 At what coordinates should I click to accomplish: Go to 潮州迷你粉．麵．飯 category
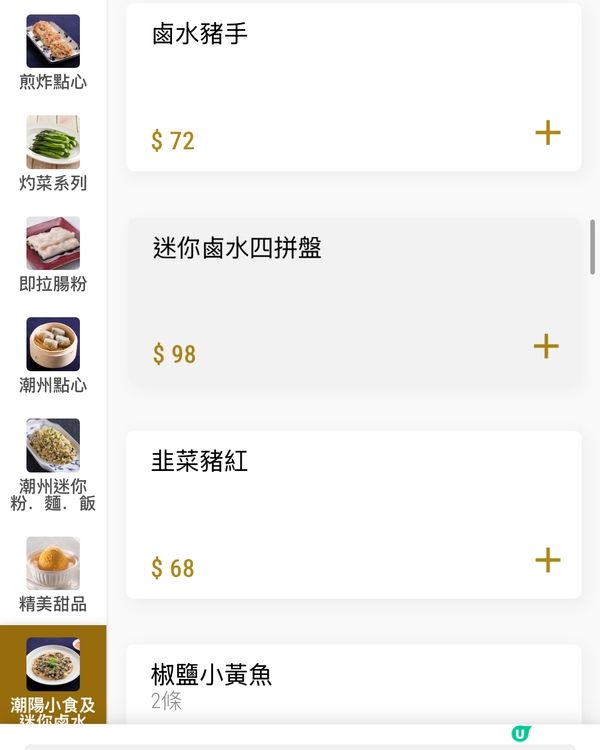click(x=53, y=464)
